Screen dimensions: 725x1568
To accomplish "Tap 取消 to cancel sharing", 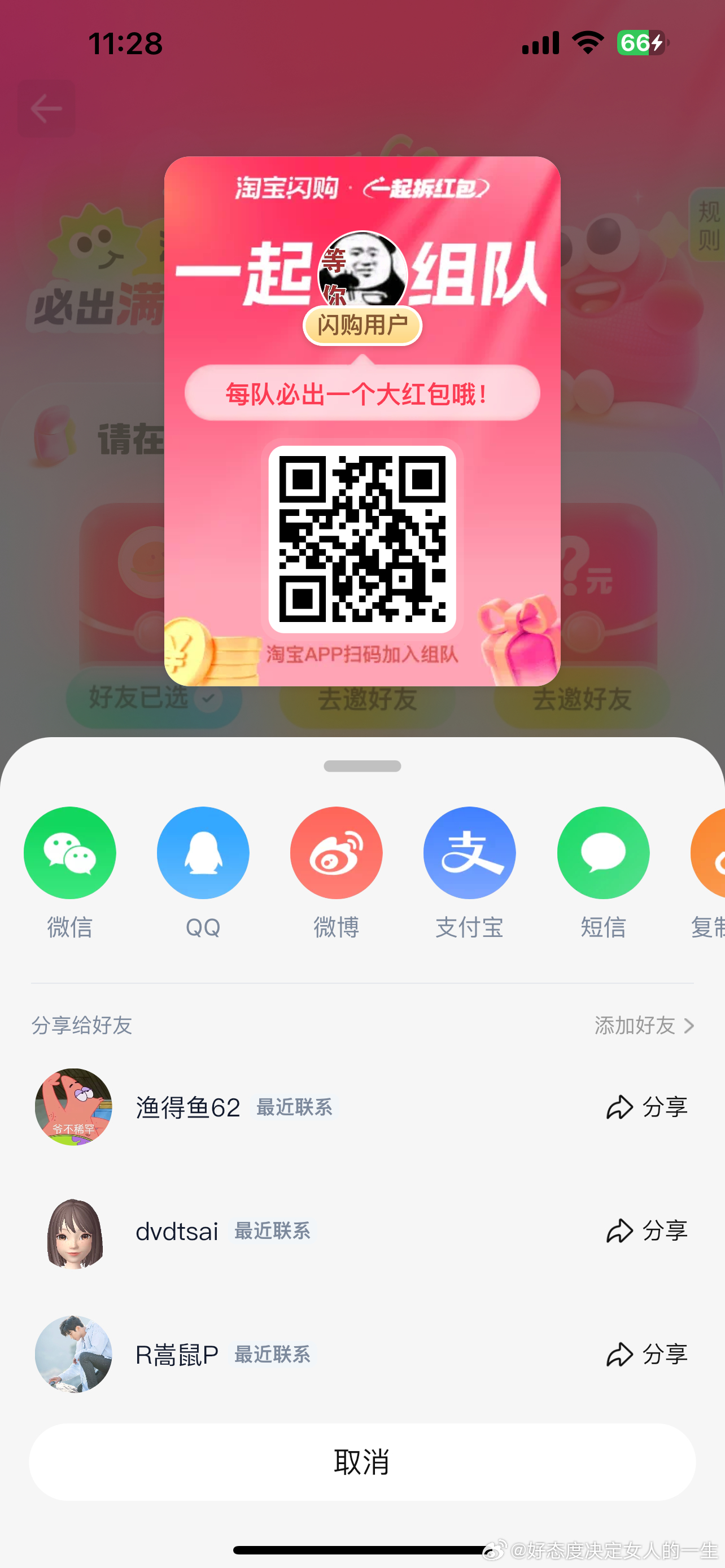I will (x=362, y=1461).
